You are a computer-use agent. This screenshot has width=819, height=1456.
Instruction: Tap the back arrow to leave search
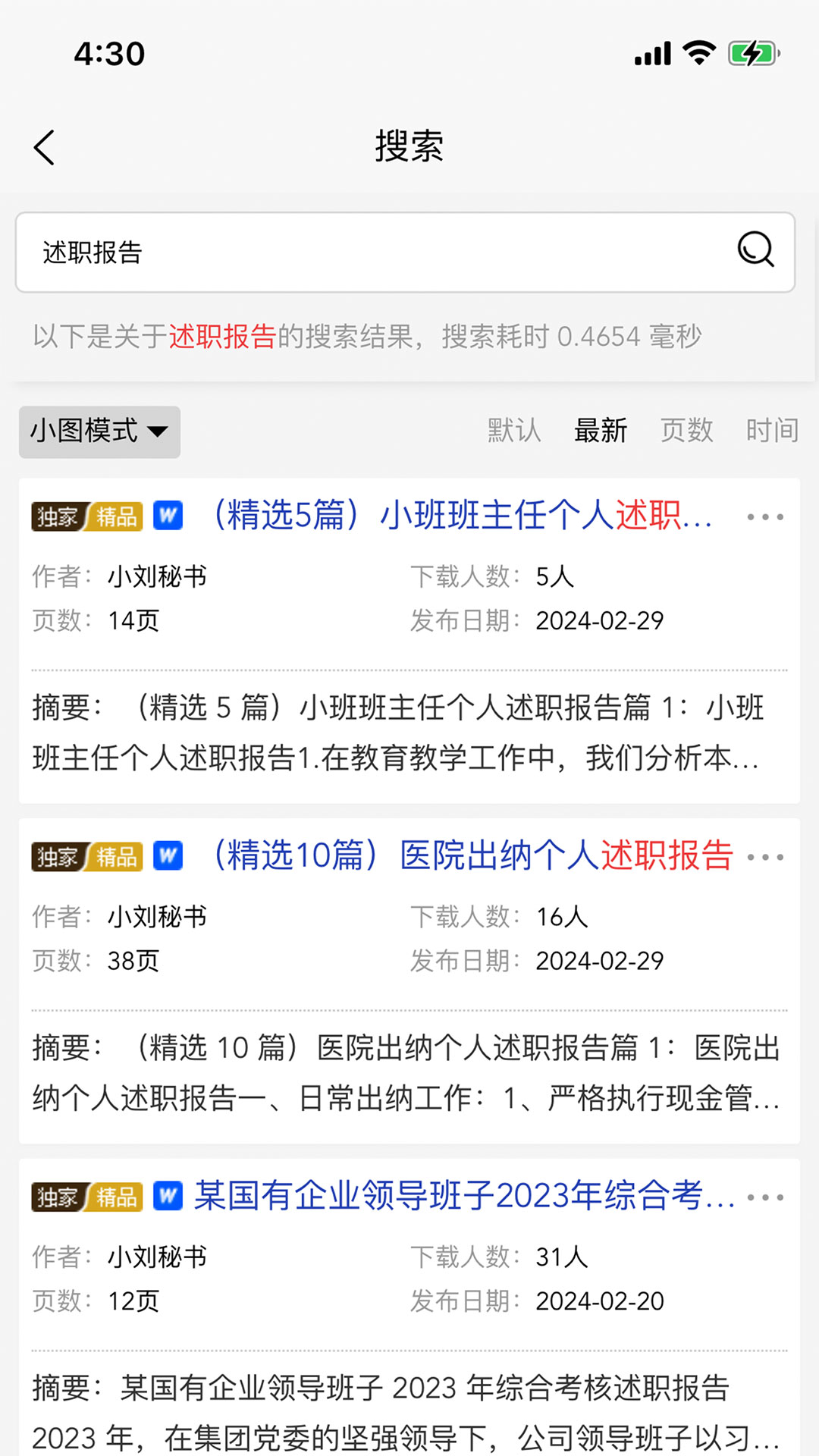click(x=44, y=146)
